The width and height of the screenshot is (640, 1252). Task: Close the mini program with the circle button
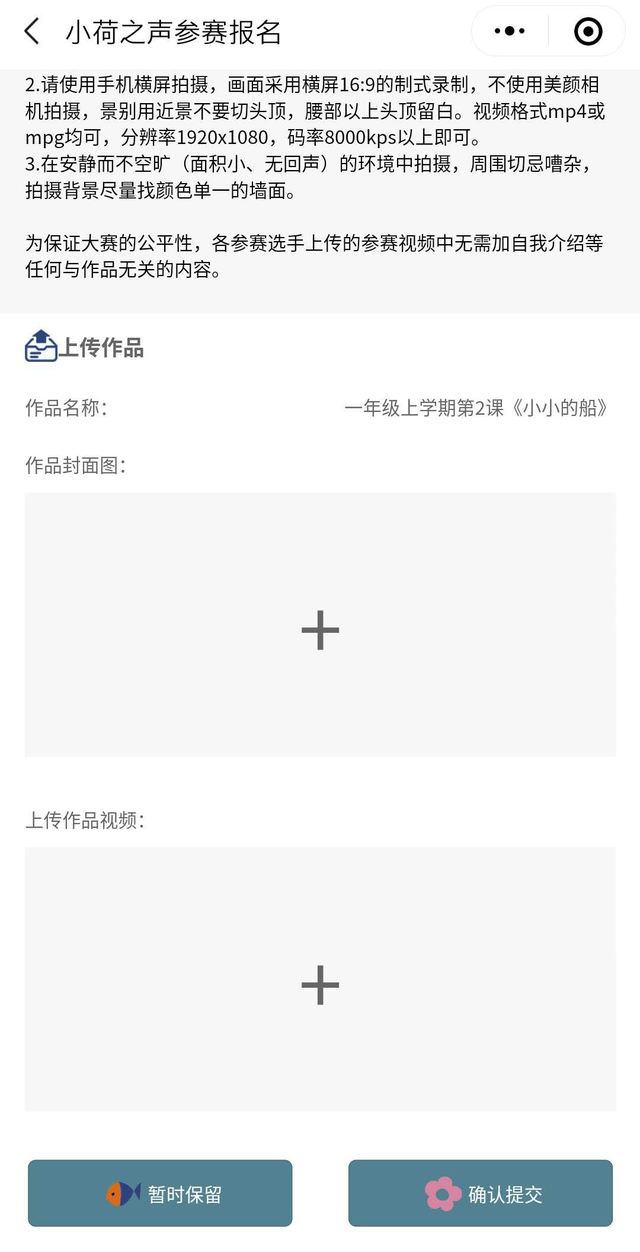pyautogui.click(x=588, y=32)
